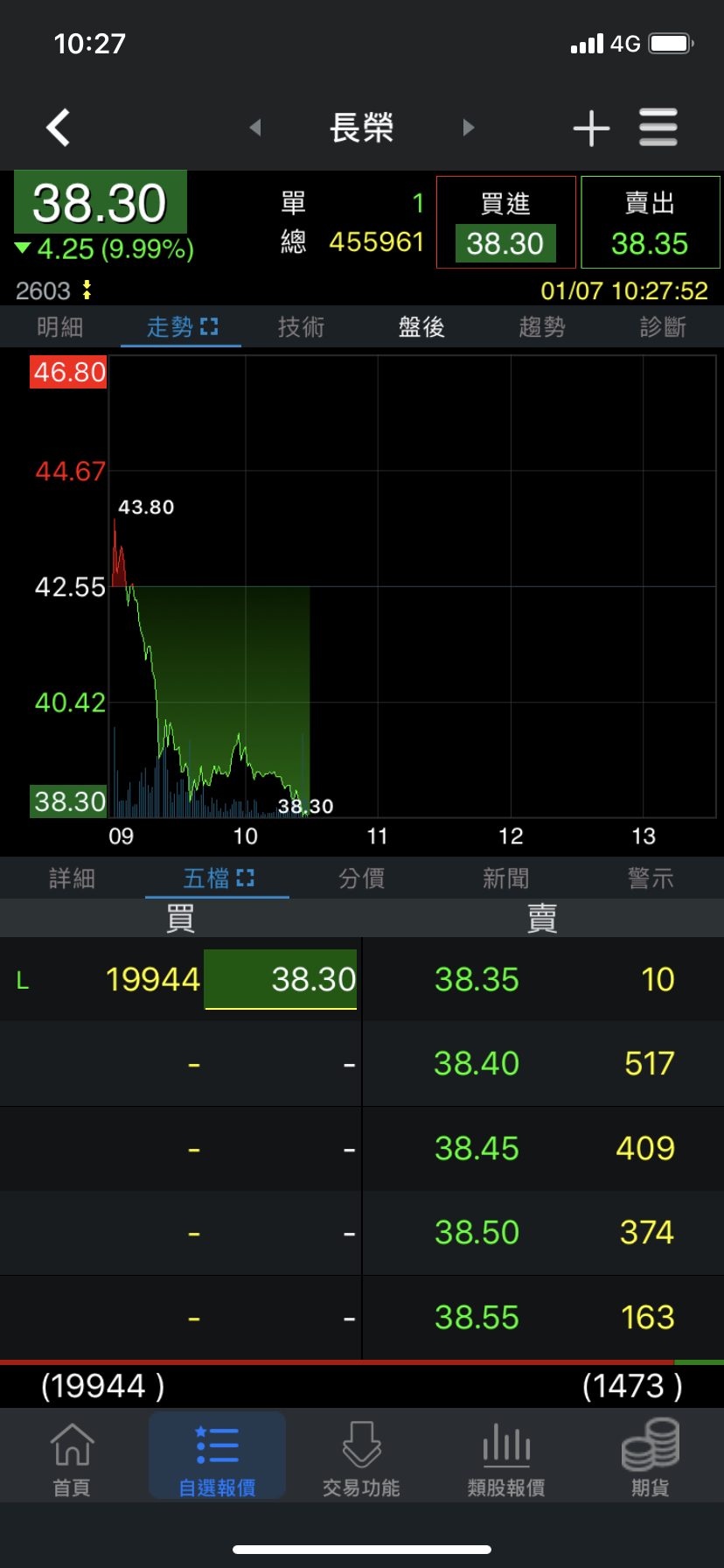Switch to the 明細 tab

(60, 327)
